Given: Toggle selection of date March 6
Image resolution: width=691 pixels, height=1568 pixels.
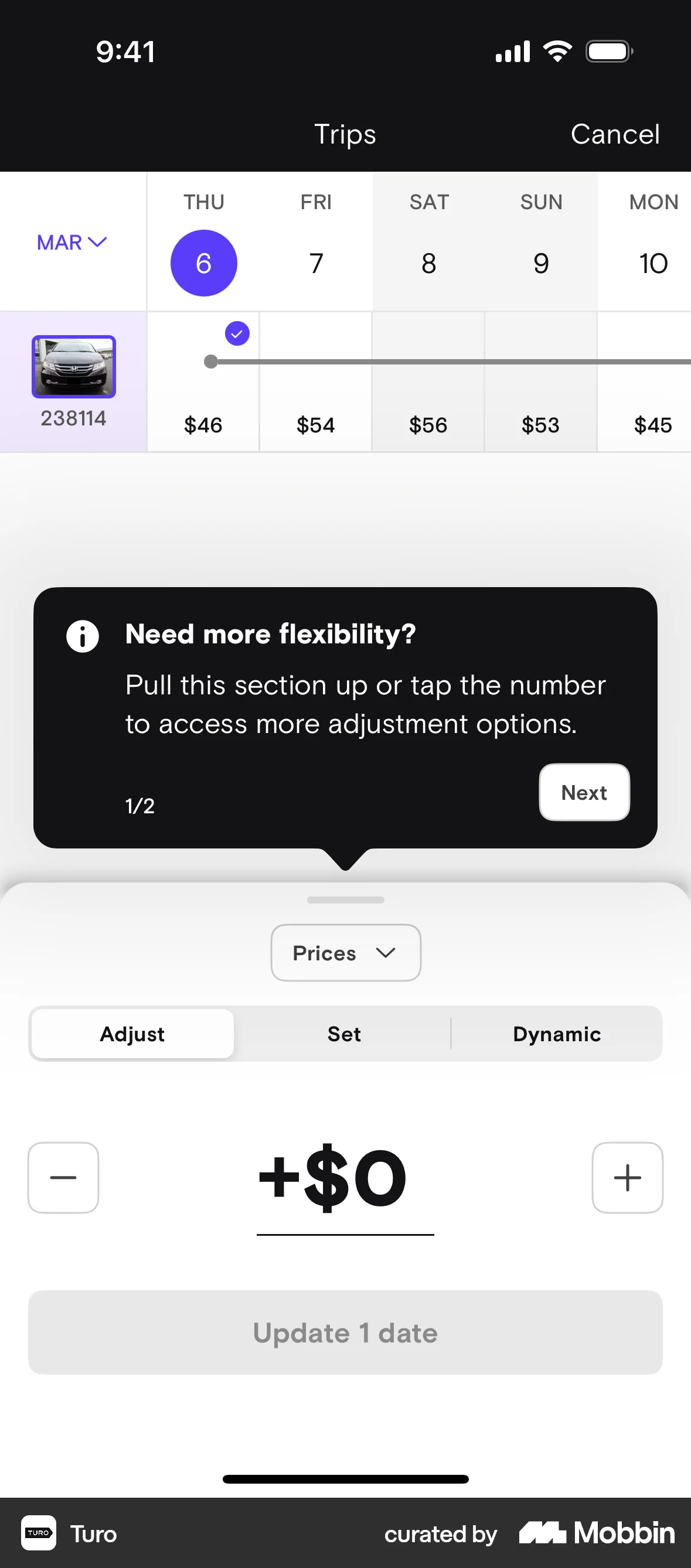Looking at the screenshot, I should (x=204, y=263).
